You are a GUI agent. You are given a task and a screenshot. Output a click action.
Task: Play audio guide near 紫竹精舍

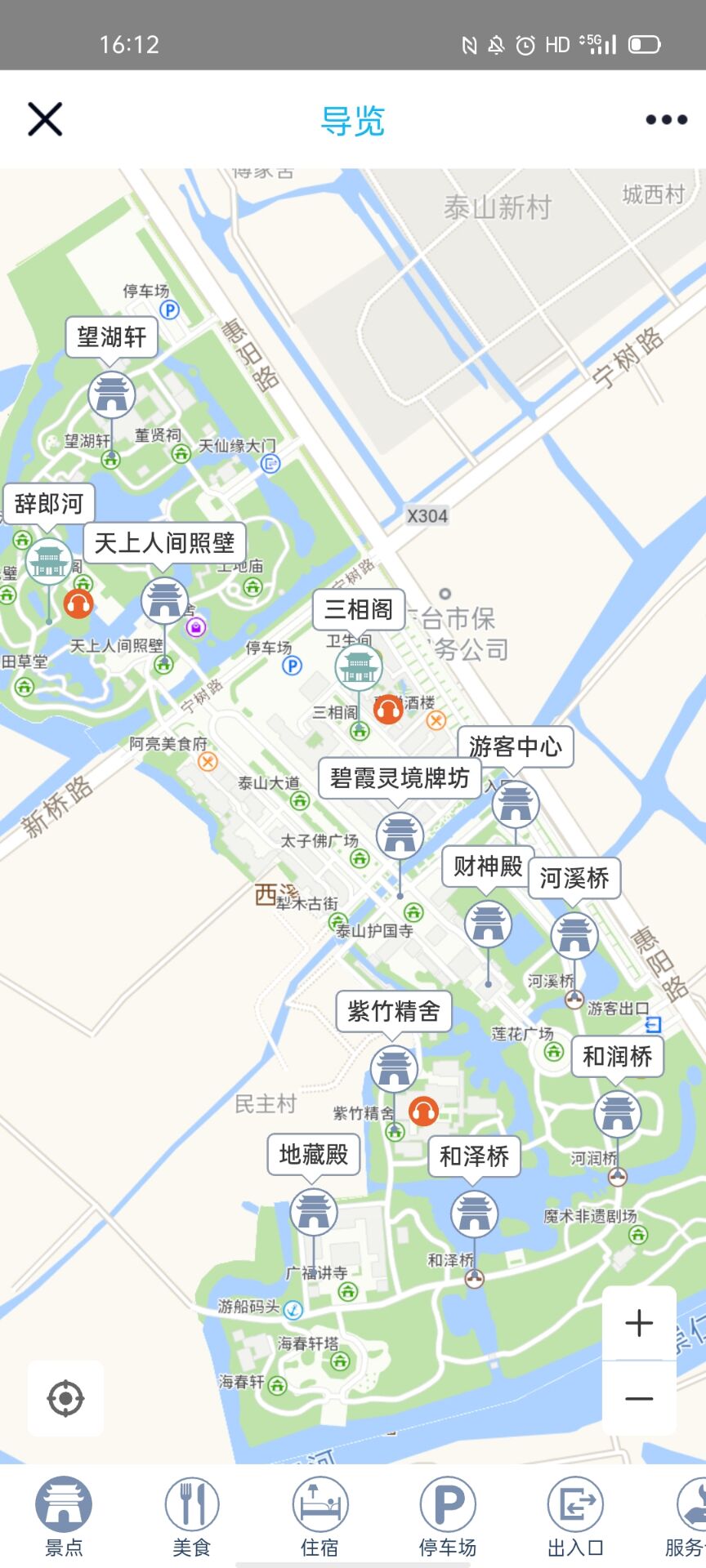[x=423, y=1111]
